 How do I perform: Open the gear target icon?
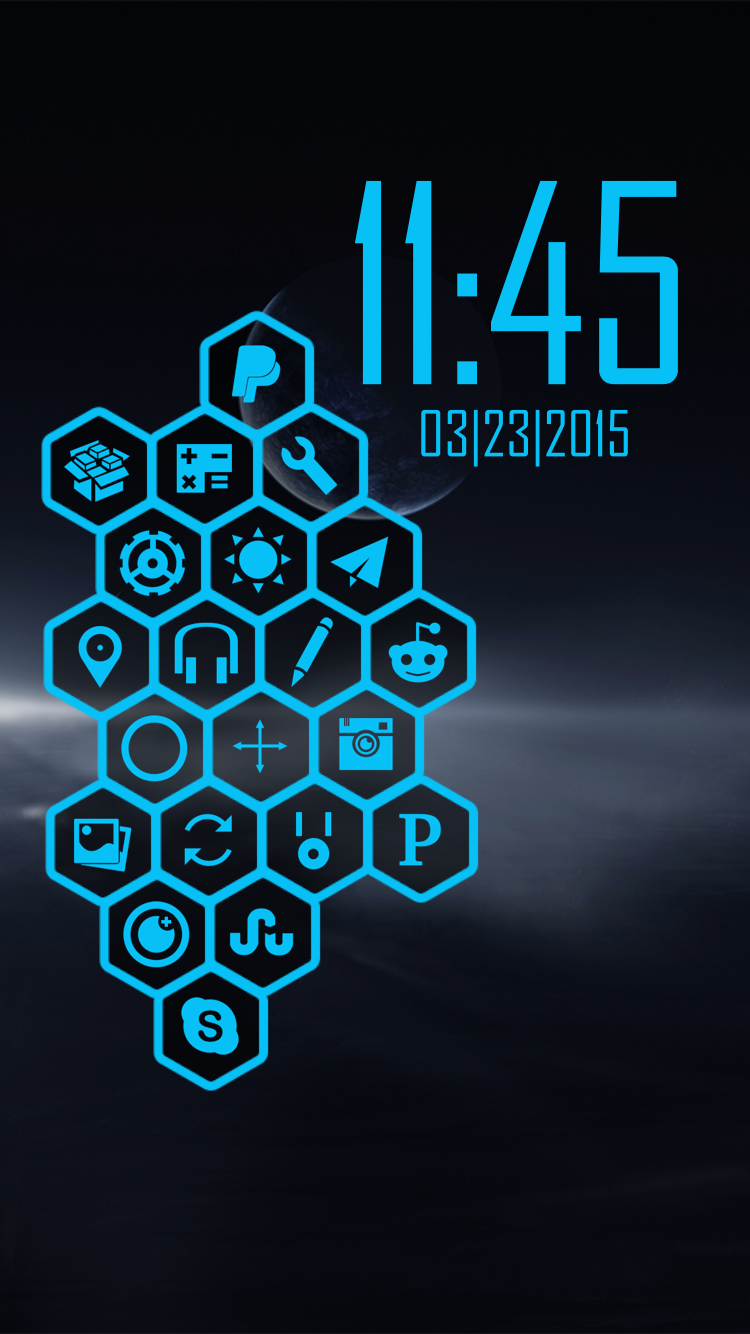click(x=151, y=562)
